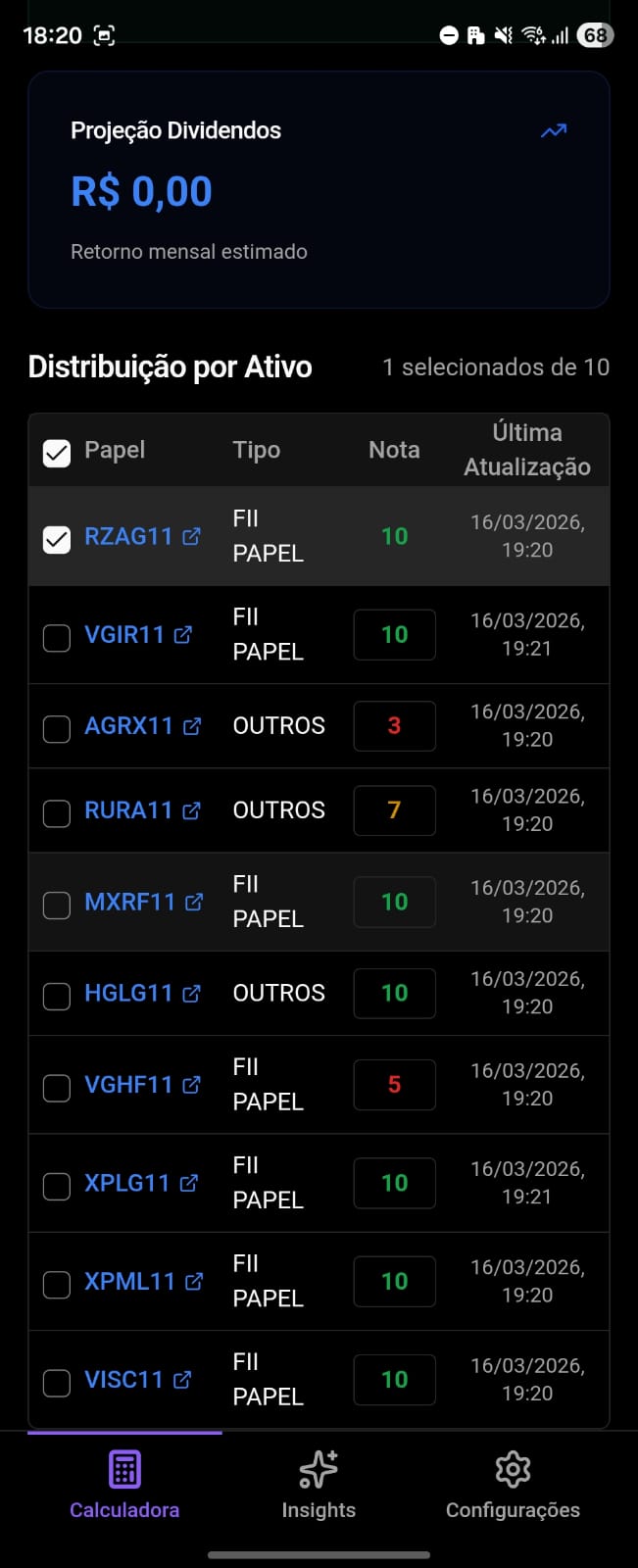Tick the XPML11 checkbox

[57, 1284]
